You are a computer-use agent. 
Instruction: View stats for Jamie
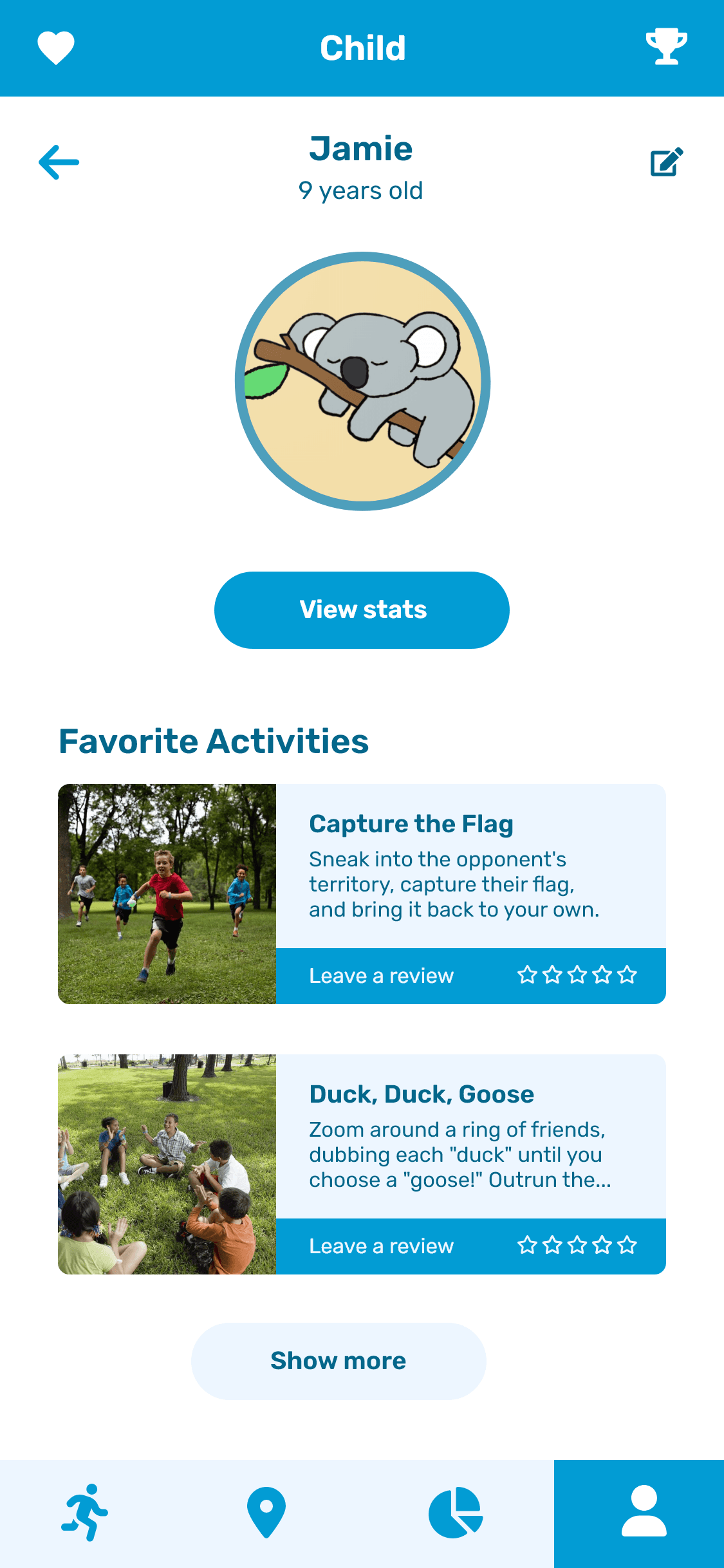click(362, 610)
